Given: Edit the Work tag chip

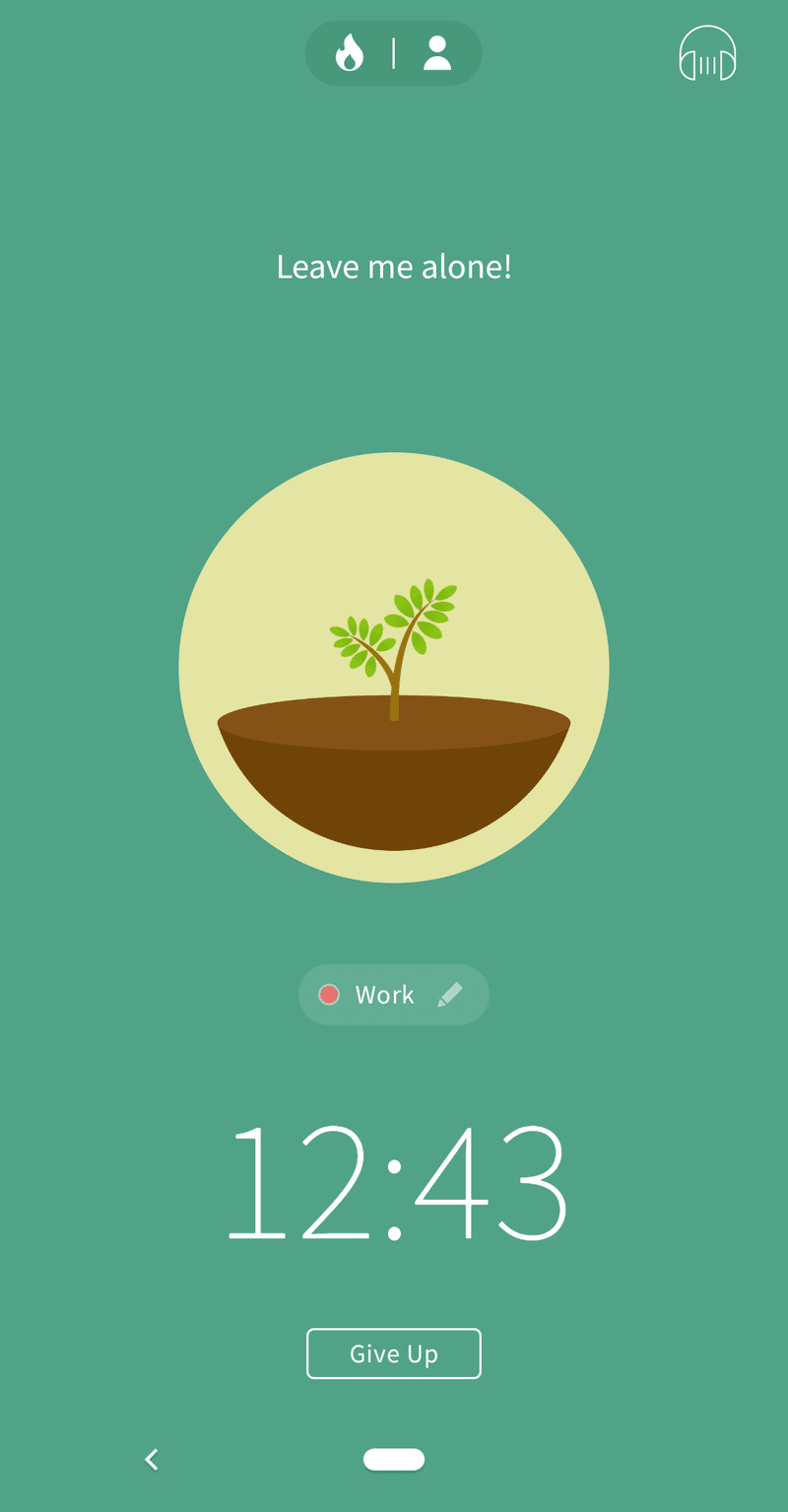Looking at the screenshot, I should 394,995.
